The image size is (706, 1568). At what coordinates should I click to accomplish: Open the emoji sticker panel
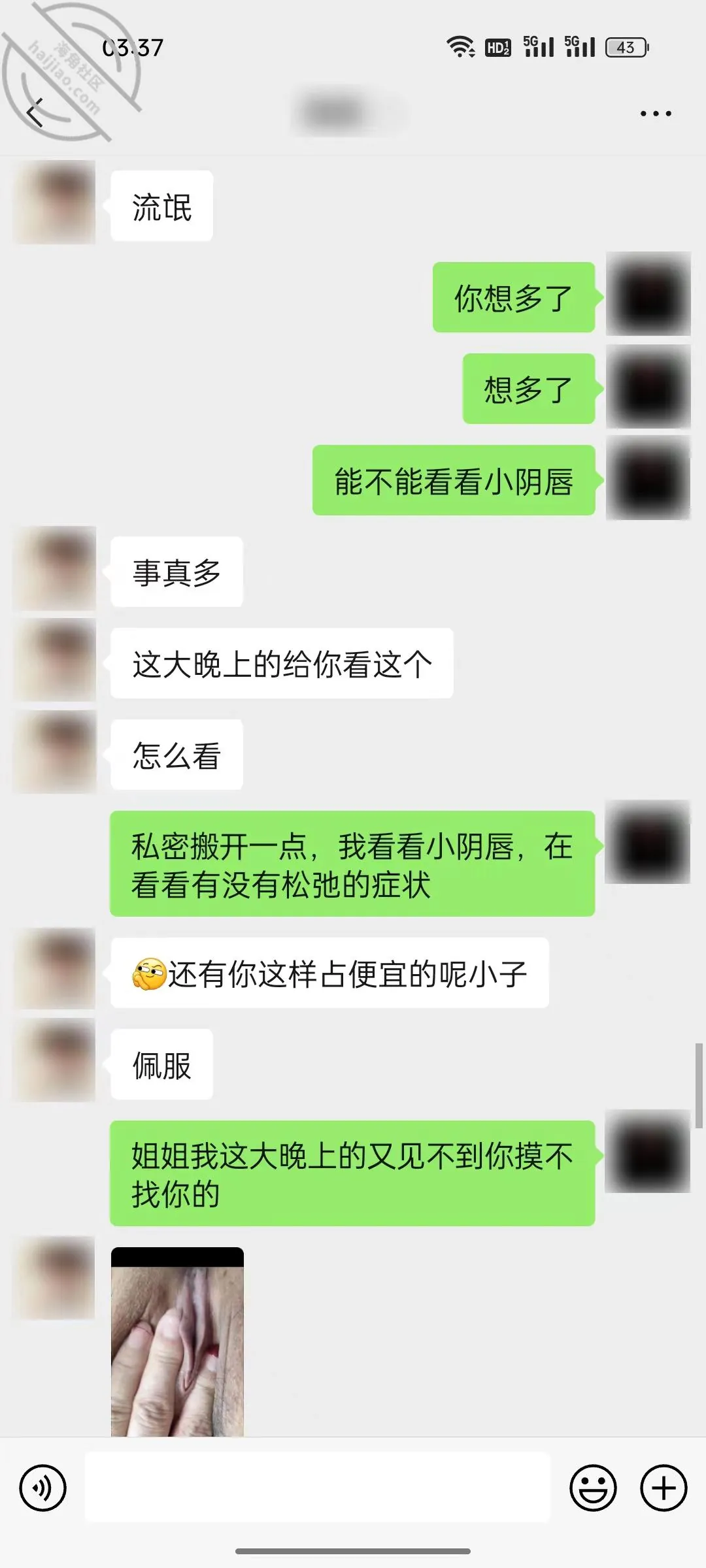pos(593,1488)
